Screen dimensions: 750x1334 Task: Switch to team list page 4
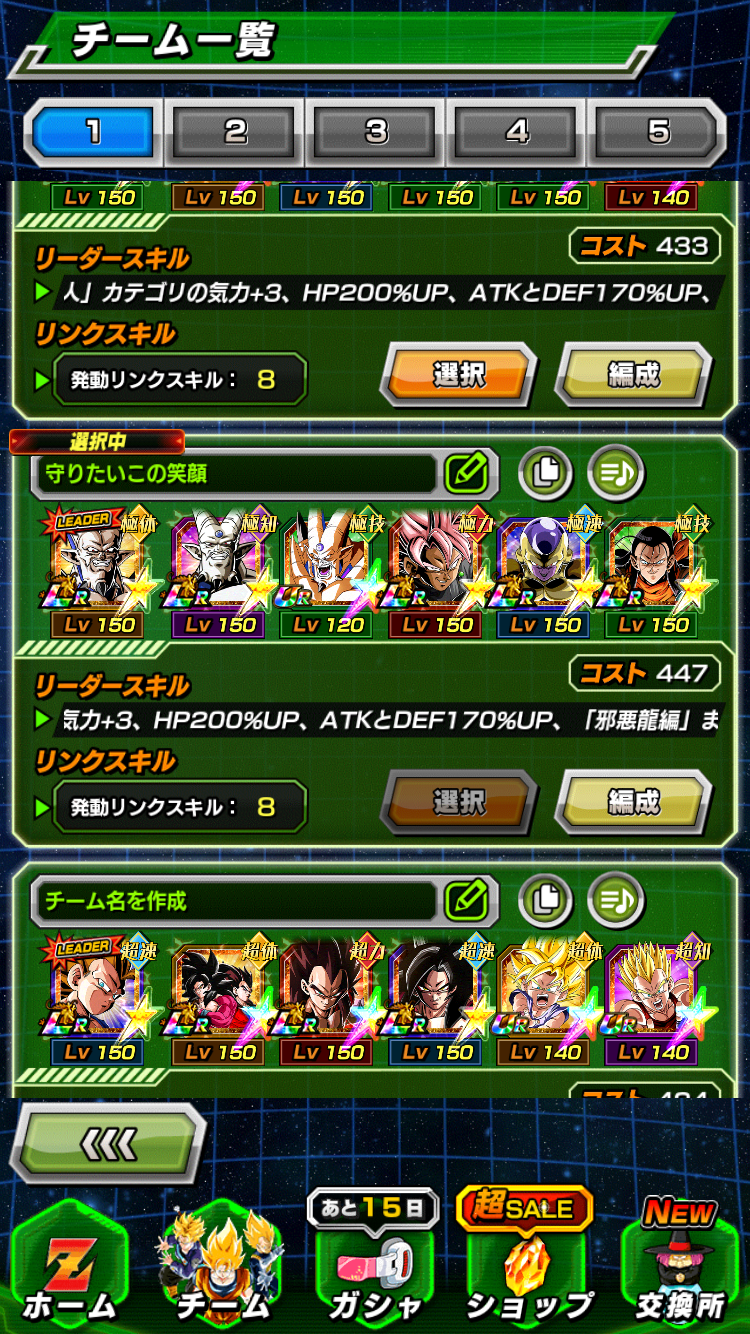pos(517,133)
